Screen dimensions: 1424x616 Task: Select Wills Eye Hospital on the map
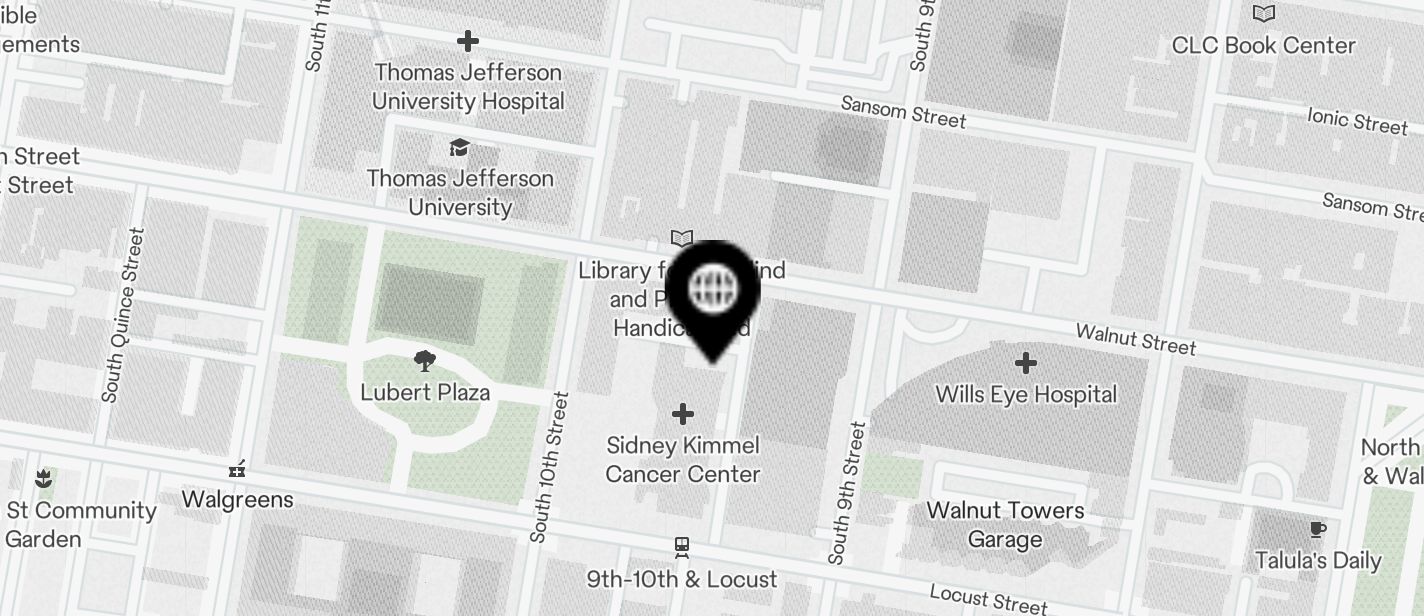pyautogui.click(x=1026, y=364)
